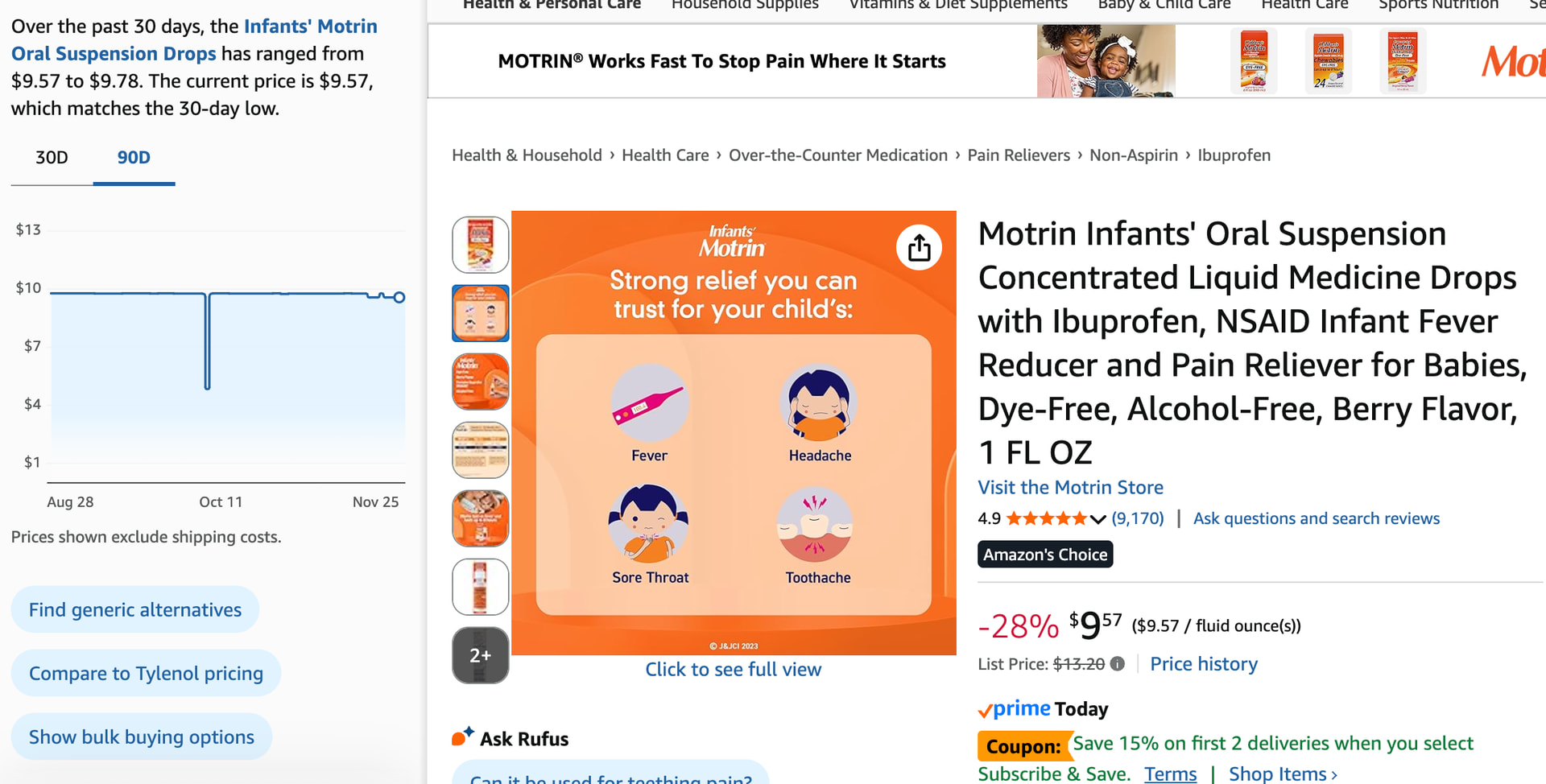The height and width of the screenshot is (784, 1546).
Task: Ask questions and search reviews
Action: click(x=1316, y=518)
